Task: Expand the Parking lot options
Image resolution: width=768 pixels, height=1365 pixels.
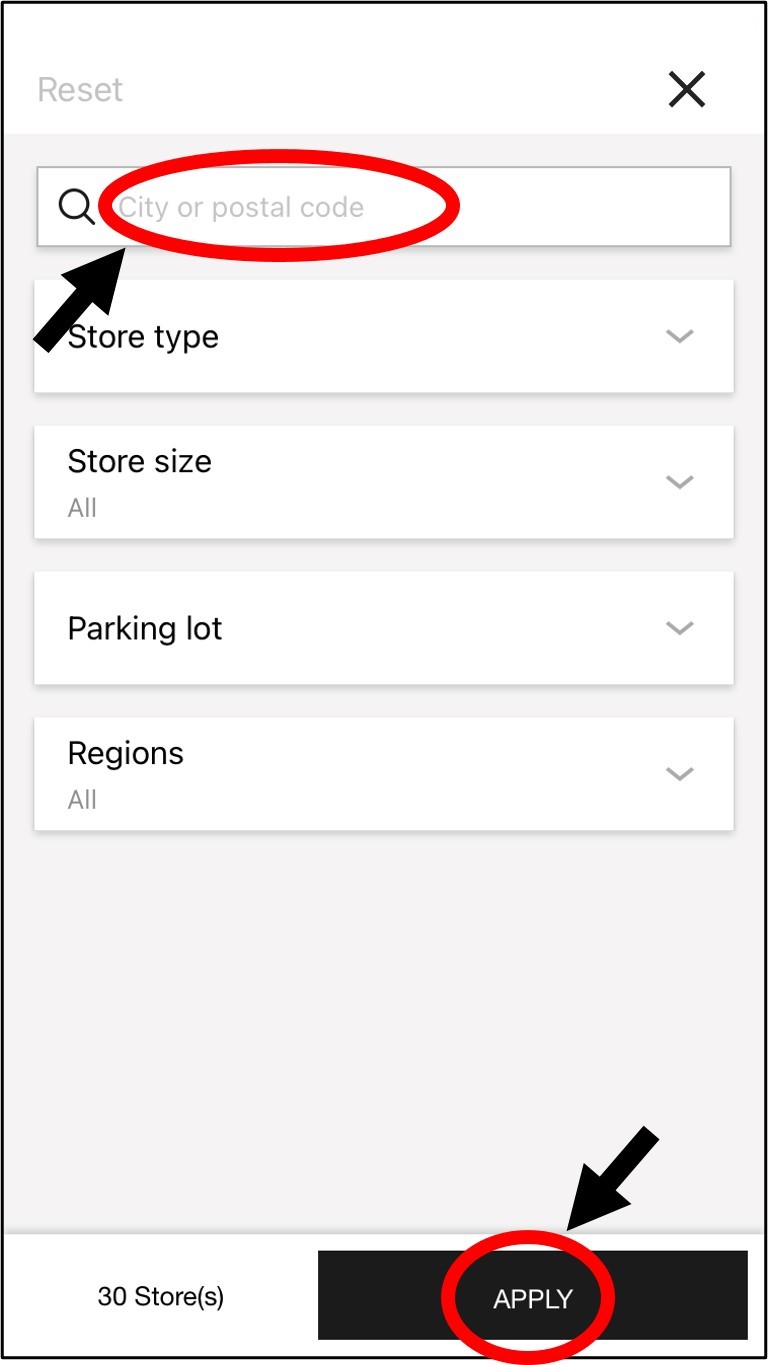Action: coord(384,628)
